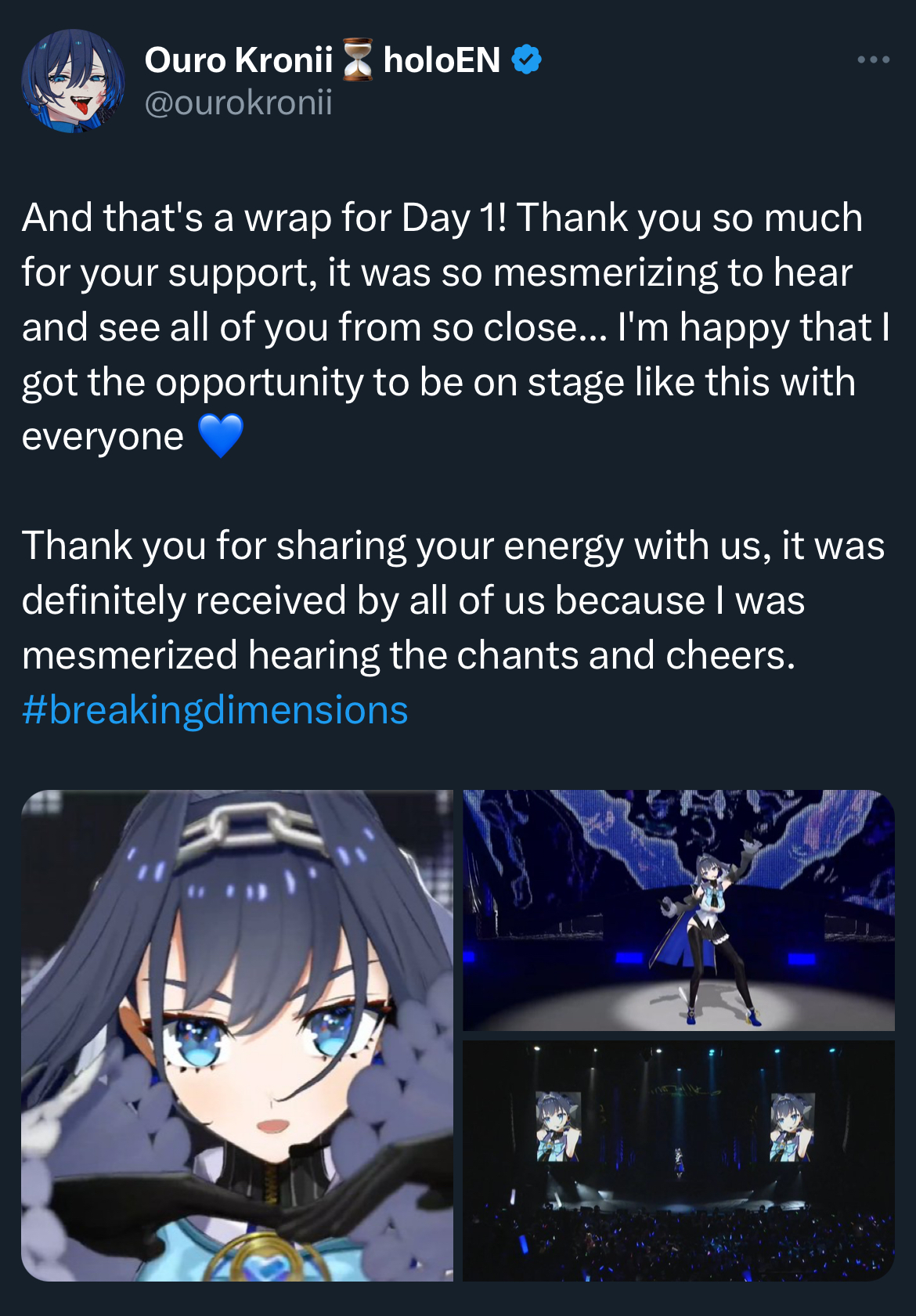Open the stage dance pose photo

[678, 910]
